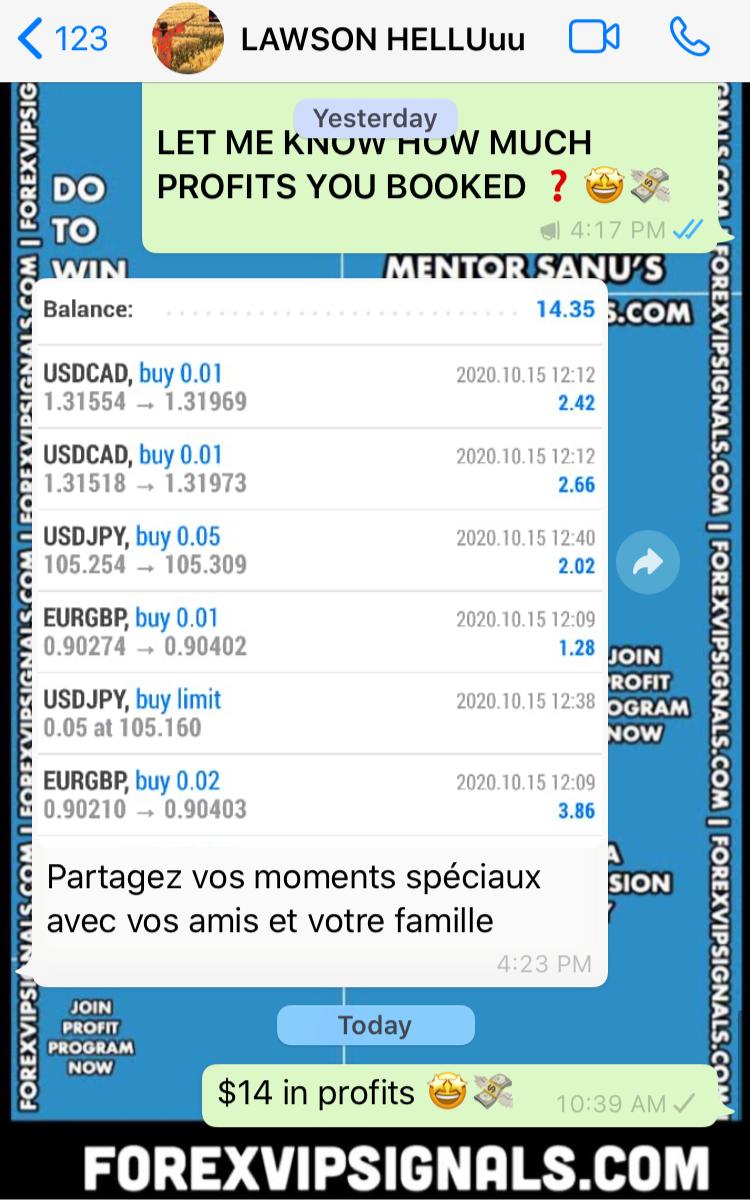Start a voice call with LAWSON
Image resolution: width=750 pixels, height=1200 pixels.
coord(690,38)
